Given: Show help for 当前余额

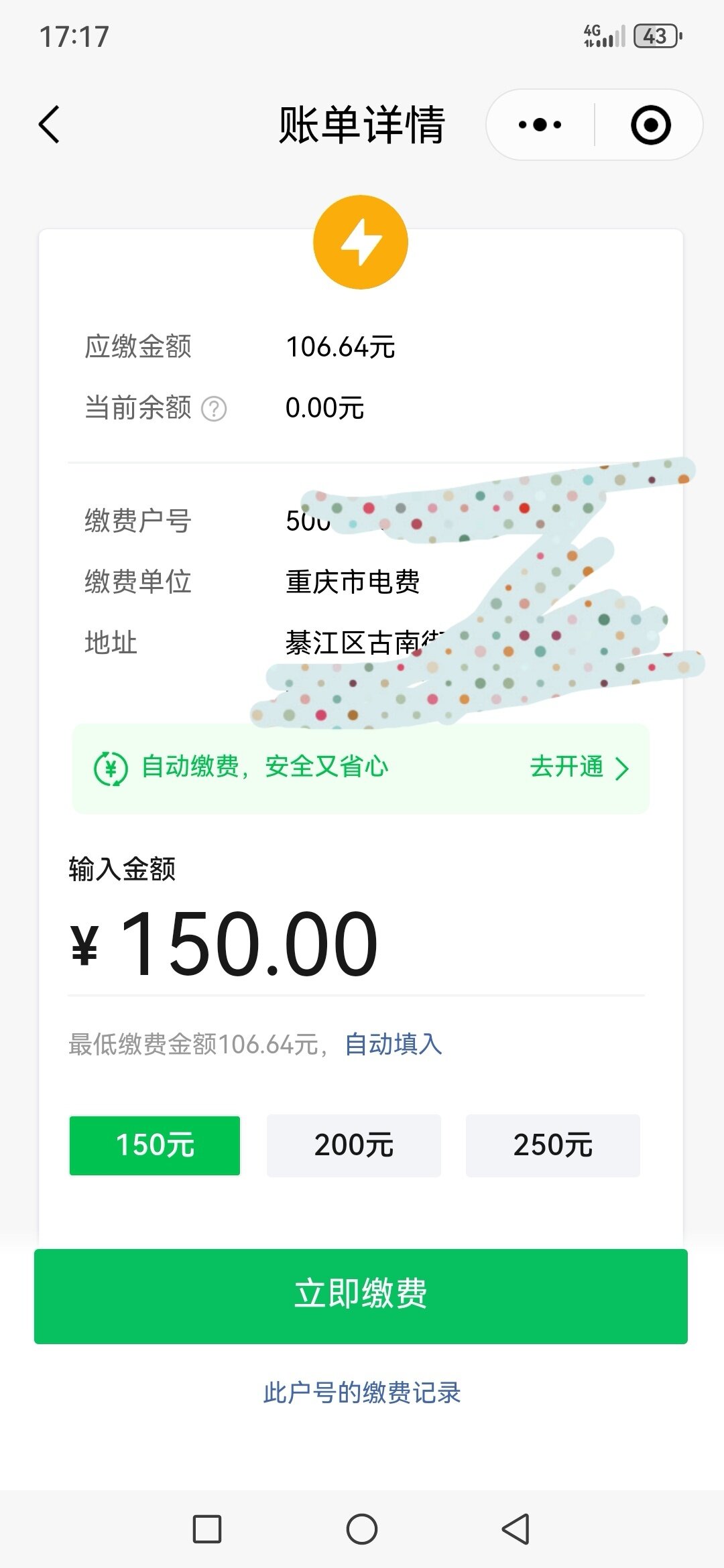Looking at the screenshot, I should 215,409.
